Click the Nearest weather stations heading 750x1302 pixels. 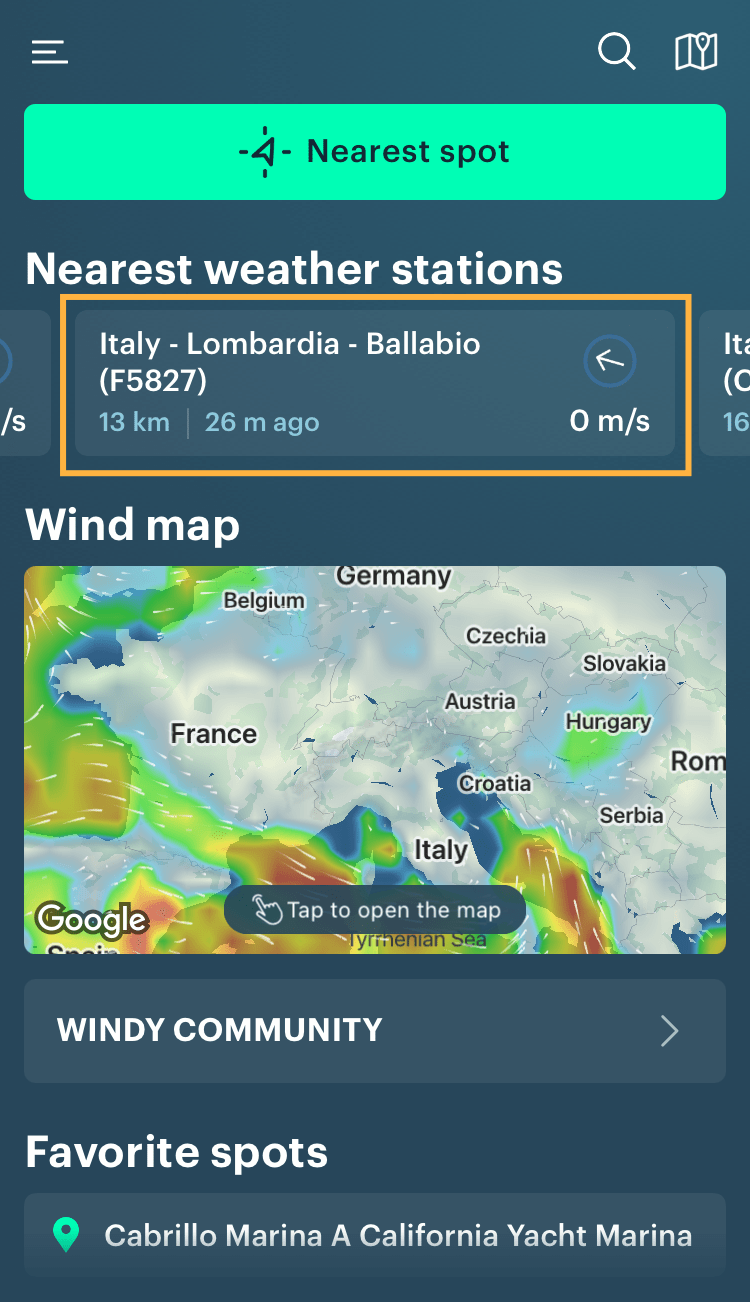[x=296, y=269]
